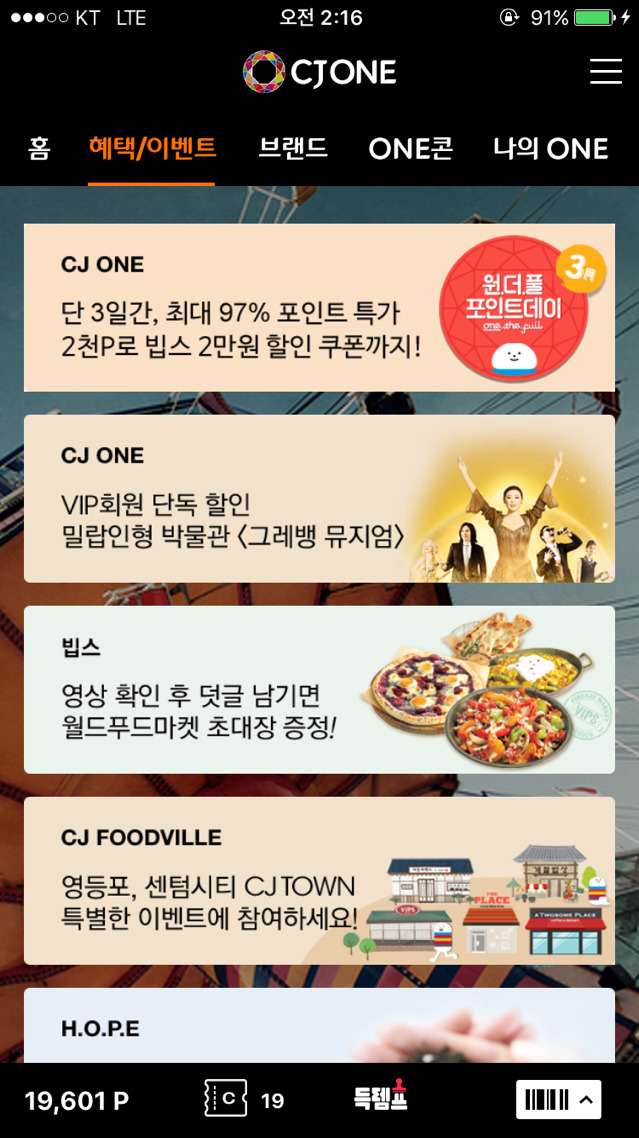
Task: View my 19,601 P point balance
Action: 77,1101
